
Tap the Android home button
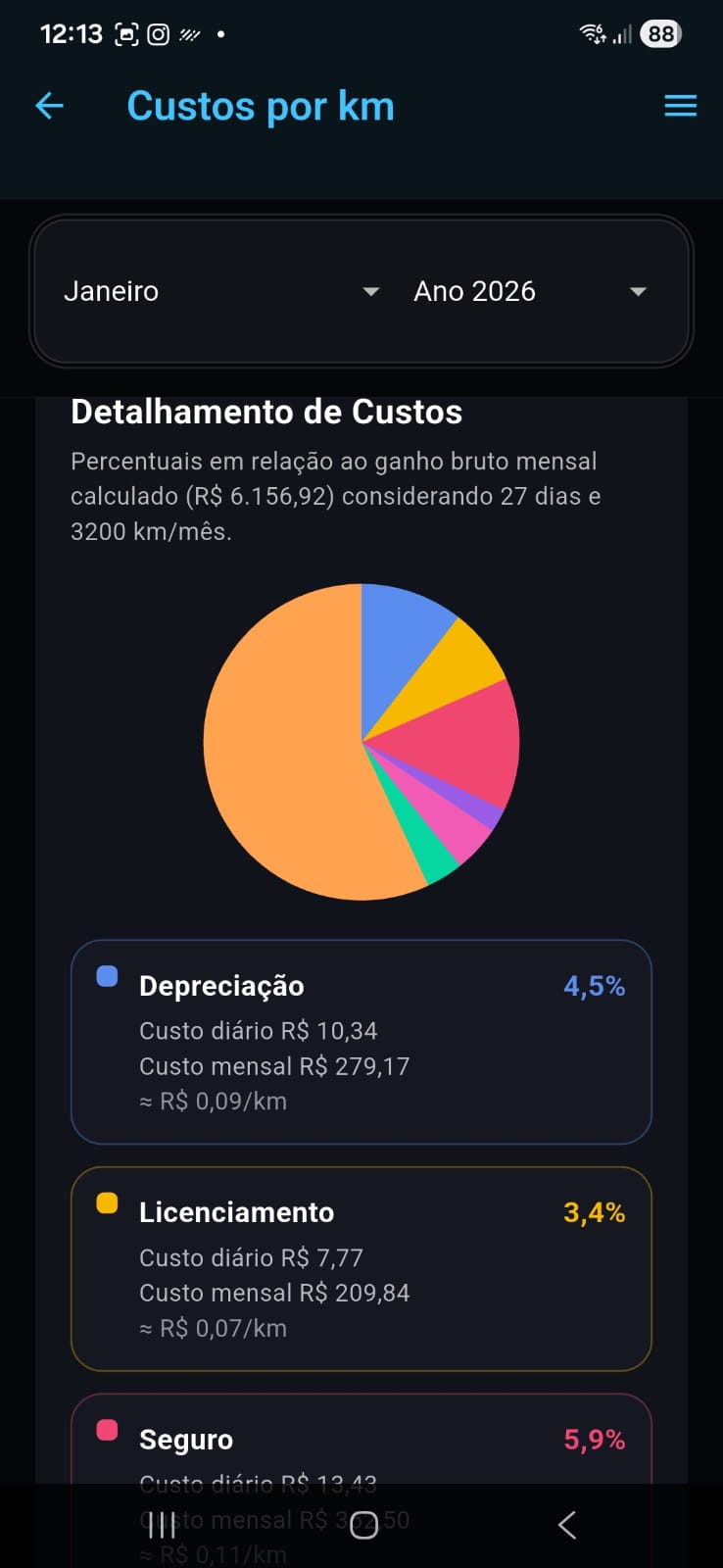click(x=362, y=1524)
